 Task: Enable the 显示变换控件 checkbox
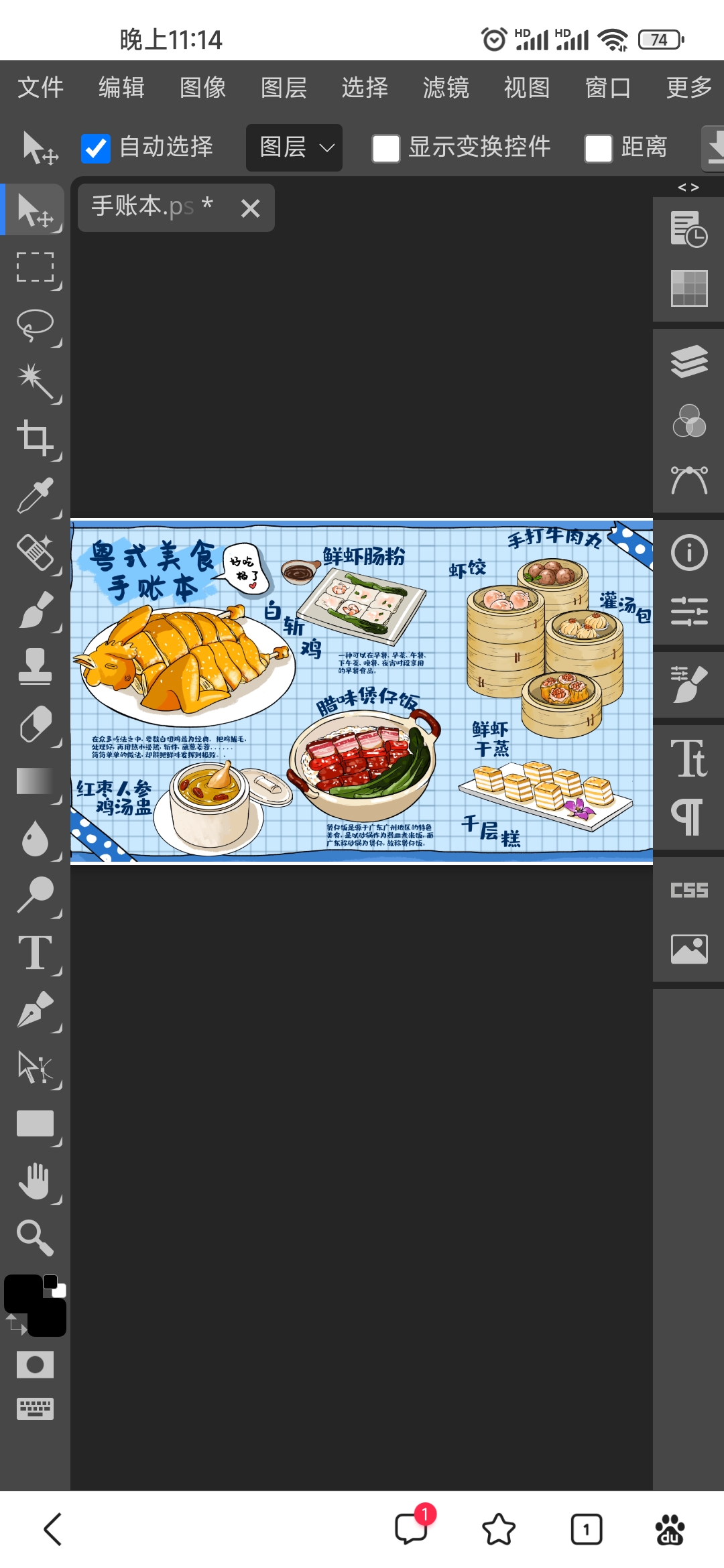point(386,148)
